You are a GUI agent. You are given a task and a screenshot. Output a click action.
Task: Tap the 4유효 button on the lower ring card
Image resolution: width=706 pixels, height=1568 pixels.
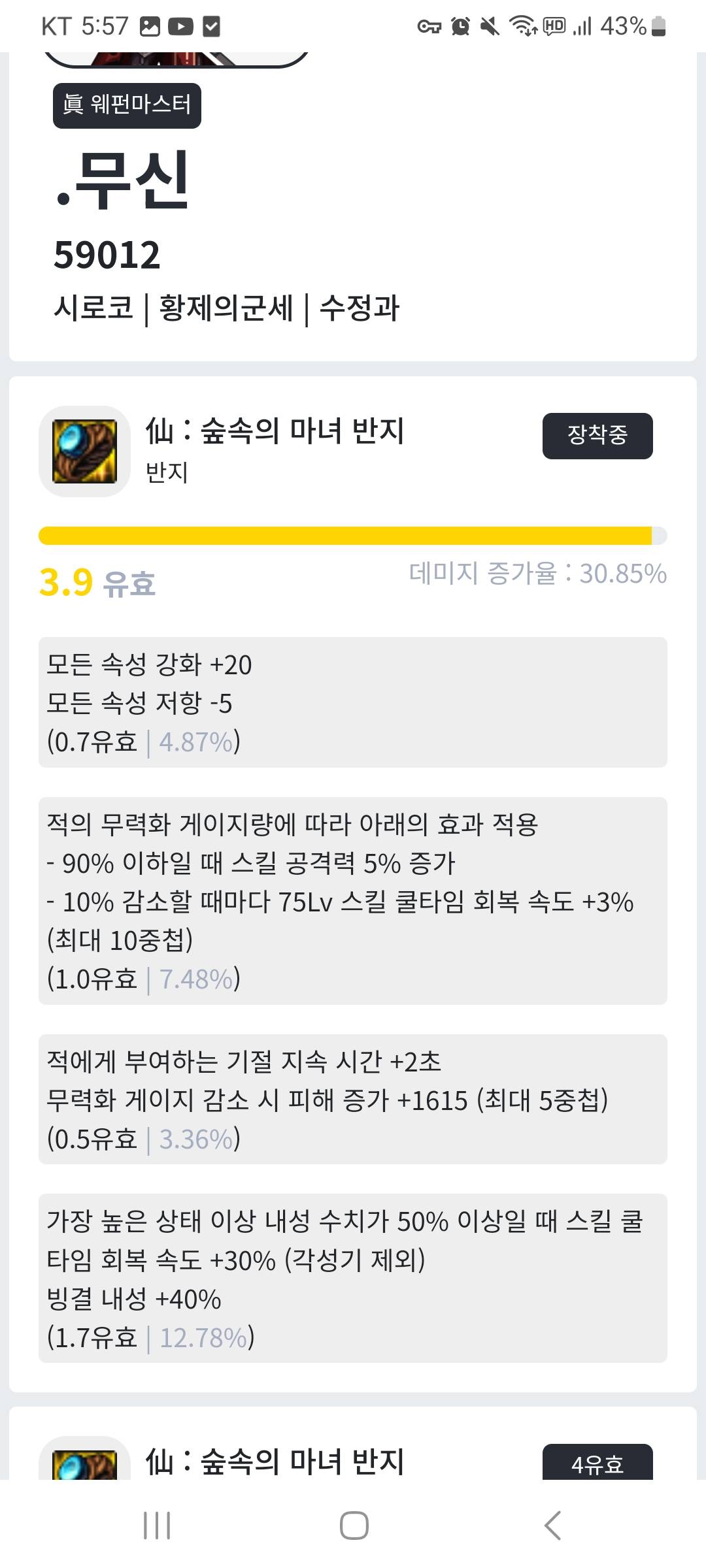tap(597, 1463)
